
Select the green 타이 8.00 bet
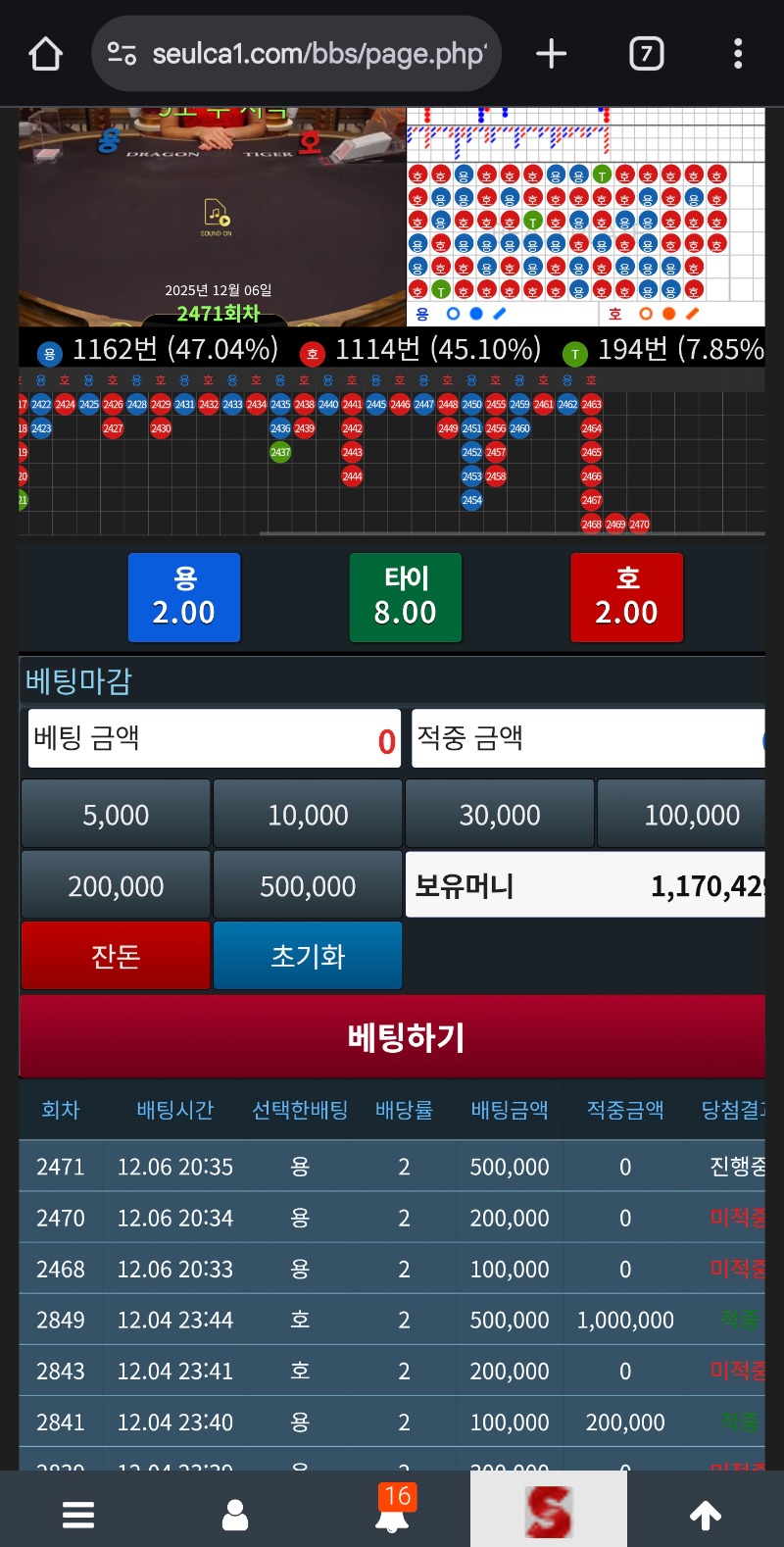click(405, 597)
